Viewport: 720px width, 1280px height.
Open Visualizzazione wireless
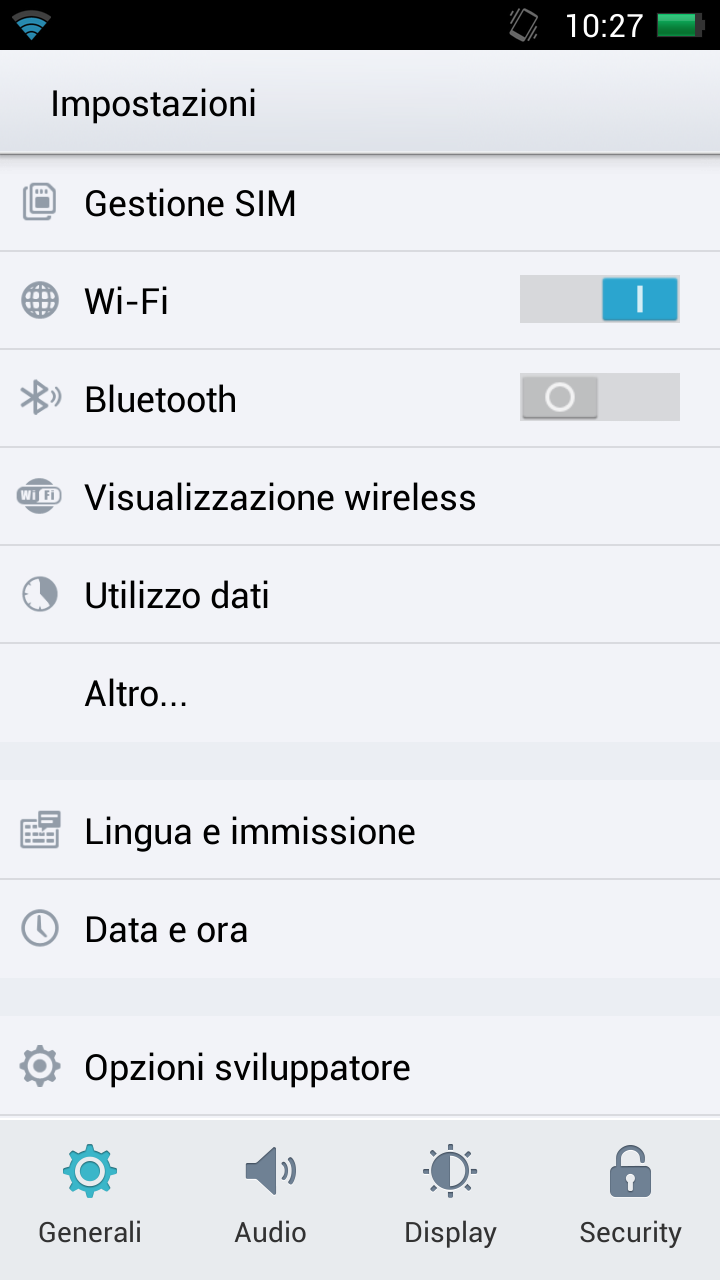(360, 496)
